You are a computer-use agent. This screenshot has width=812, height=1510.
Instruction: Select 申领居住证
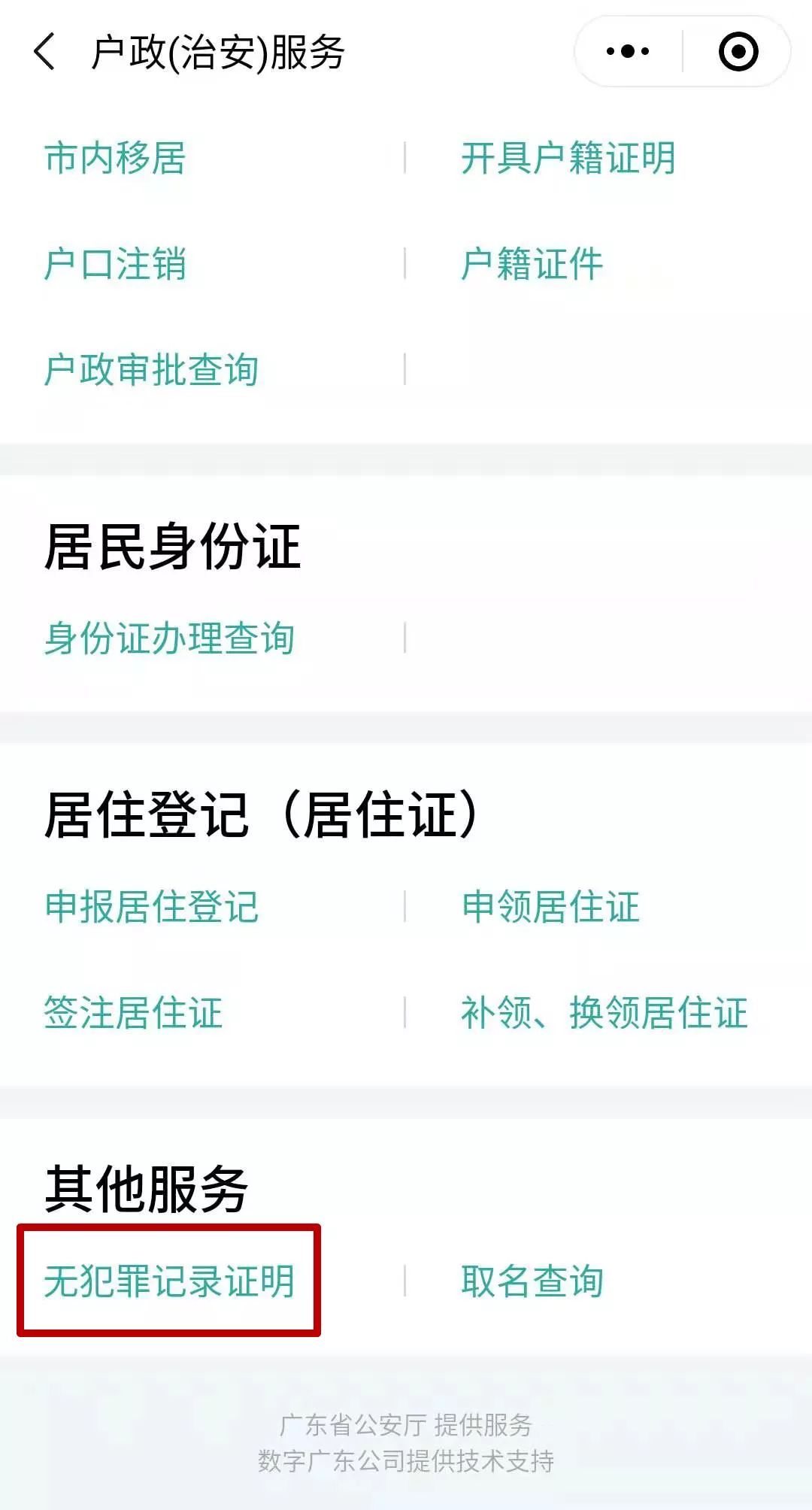tap(550, 907)
